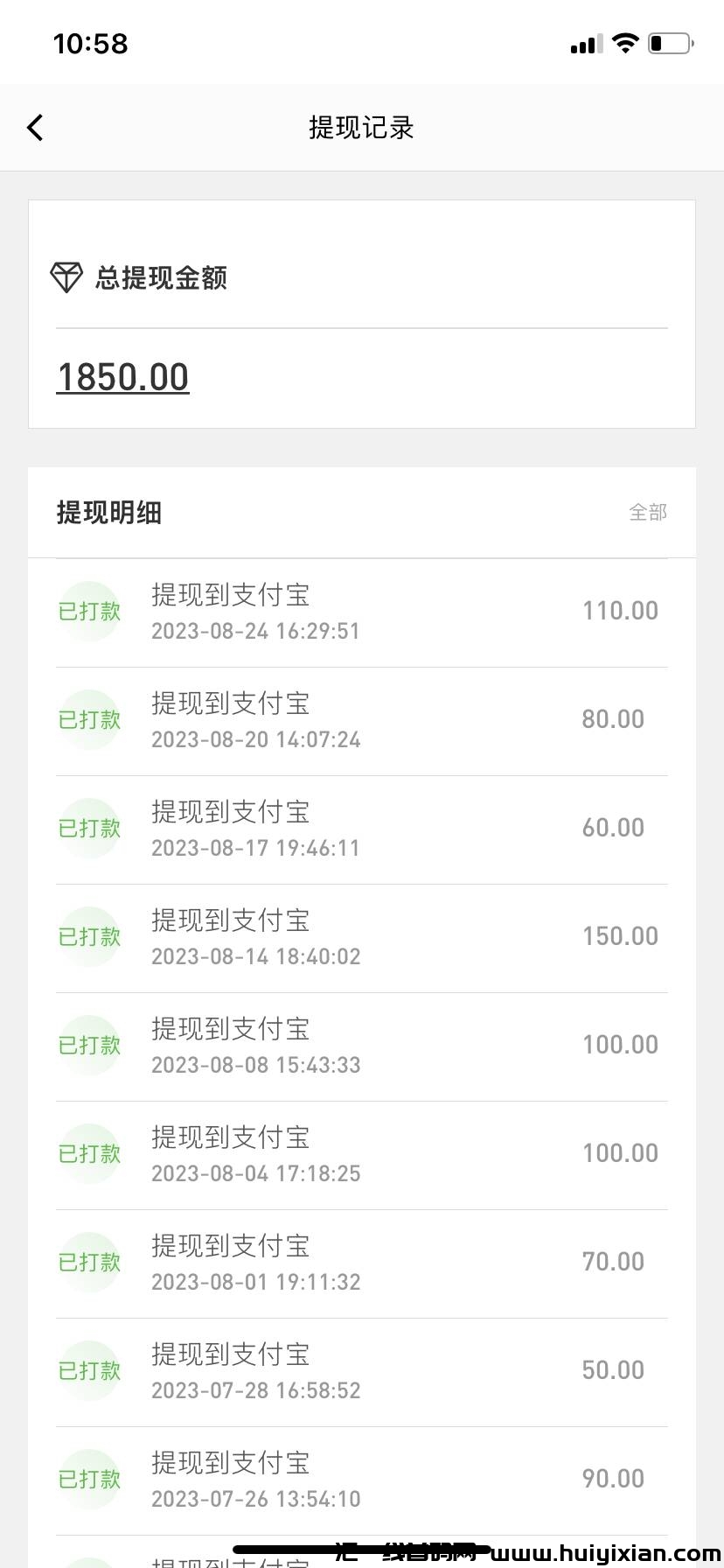
Task: Tap the 已打款 badge on the 80.00 record
Action: point(88,719)
